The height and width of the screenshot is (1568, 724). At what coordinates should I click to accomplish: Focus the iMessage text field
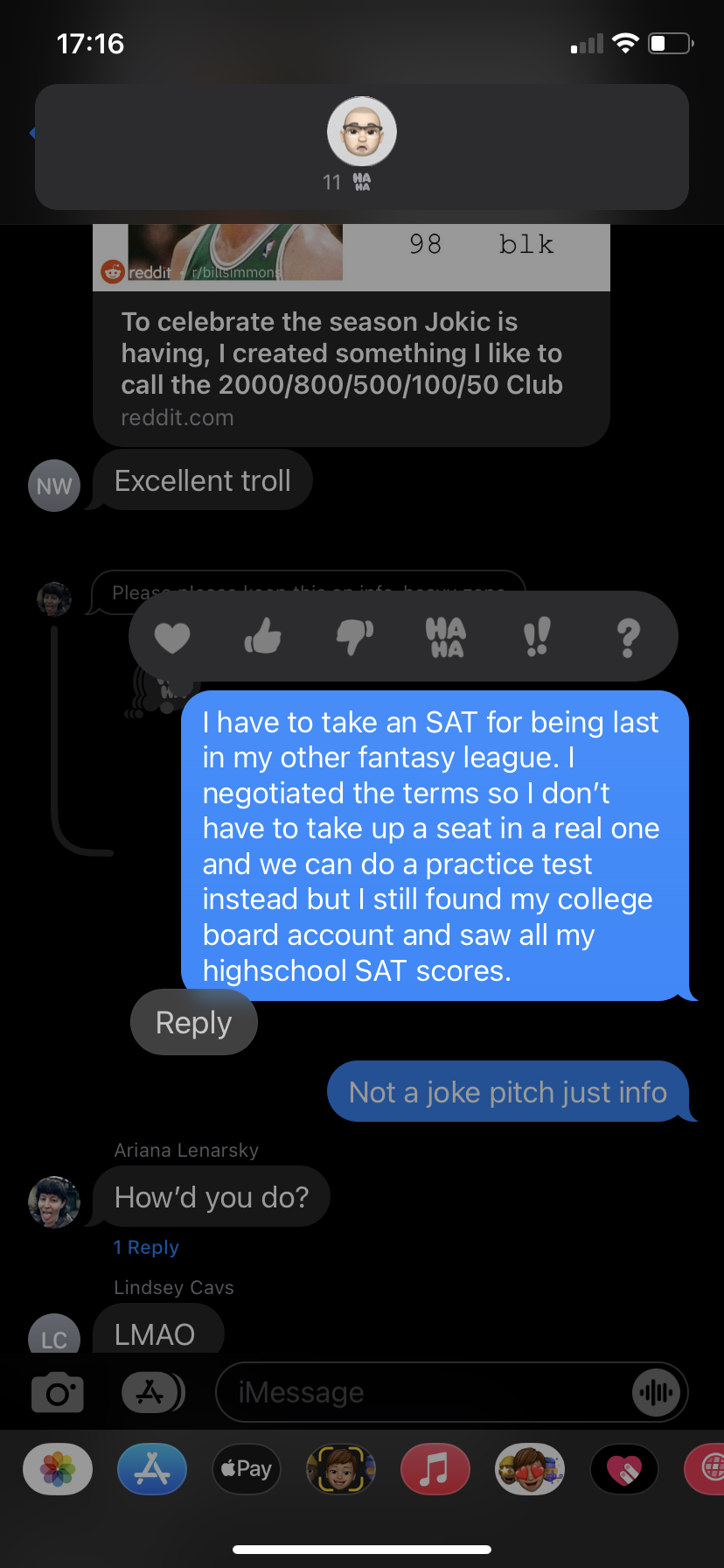click(420, 1392)
